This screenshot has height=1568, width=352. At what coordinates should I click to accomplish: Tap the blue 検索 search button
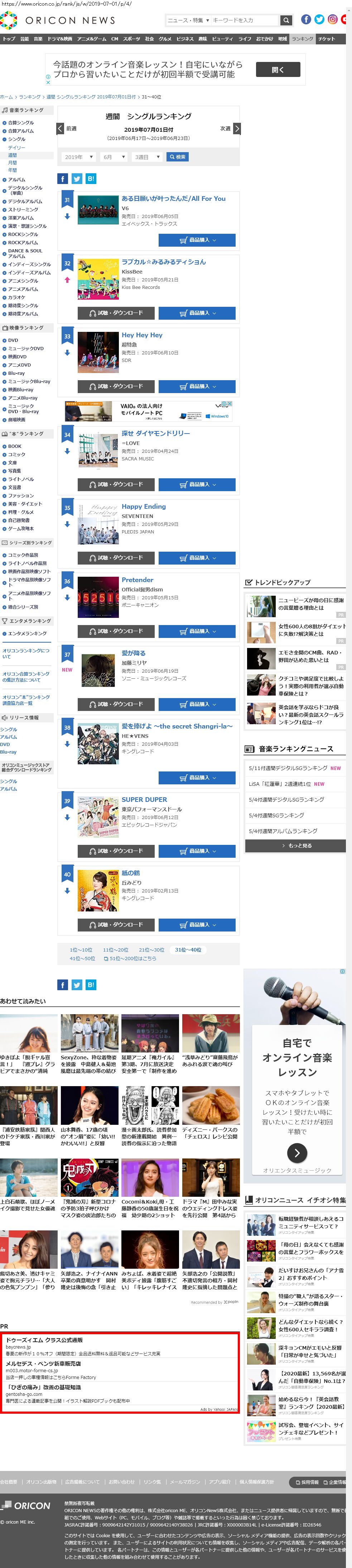coord(177,157)
